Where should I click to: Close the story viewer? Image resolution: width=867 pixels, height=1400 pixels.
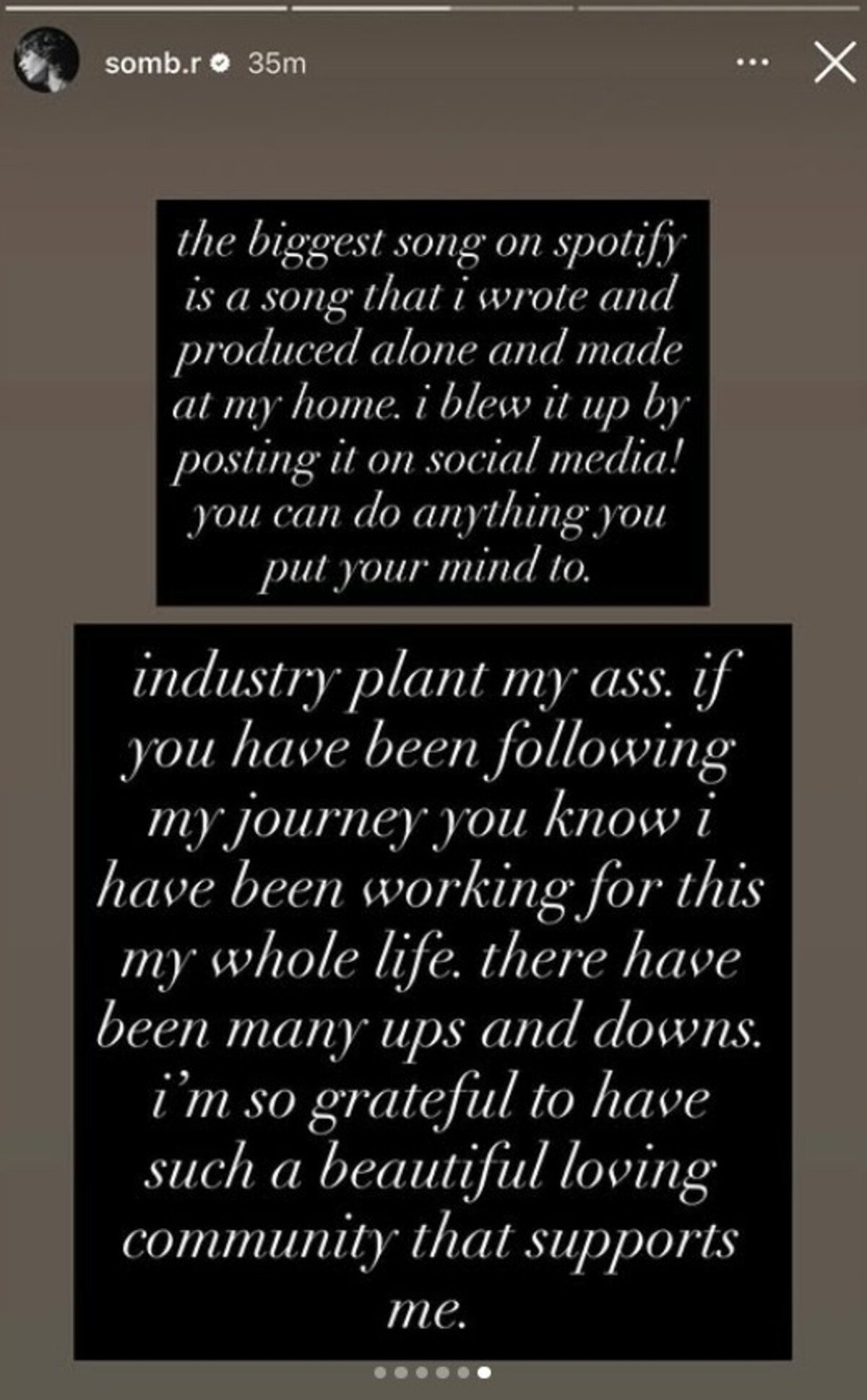point(834,64)
